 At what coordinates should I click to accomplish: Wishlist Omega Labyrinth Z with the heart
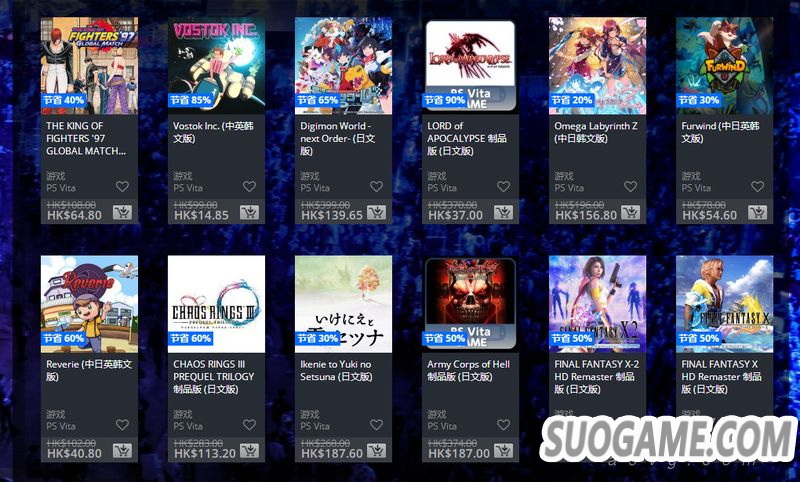point(630,187)
